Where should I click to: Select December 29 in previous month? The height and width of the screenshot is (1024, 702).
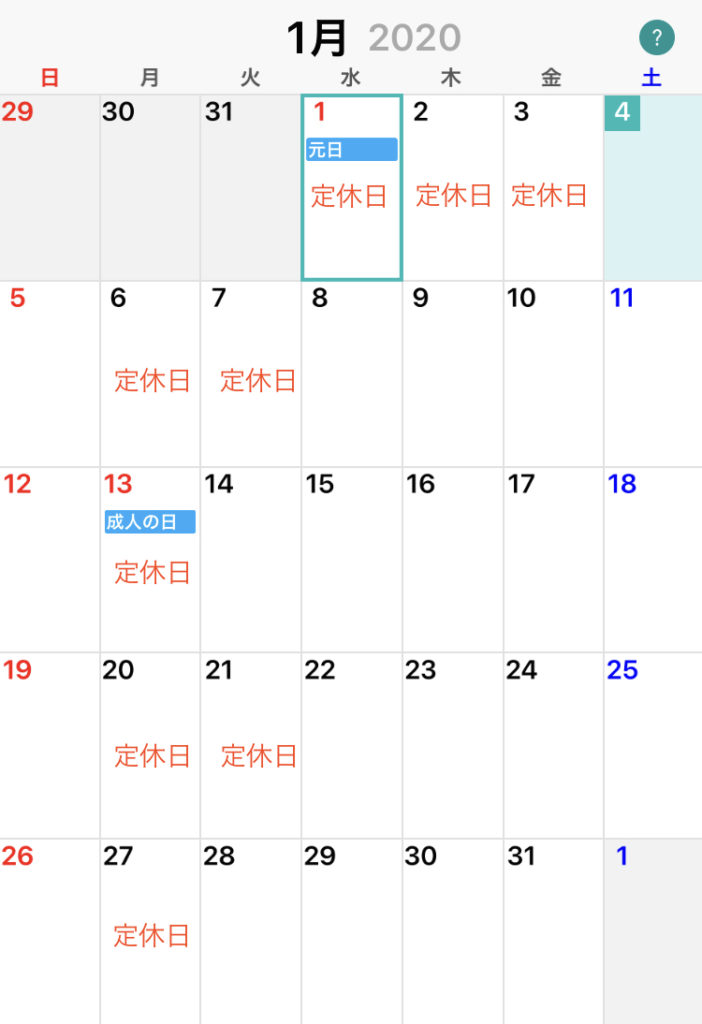[50, 188]
